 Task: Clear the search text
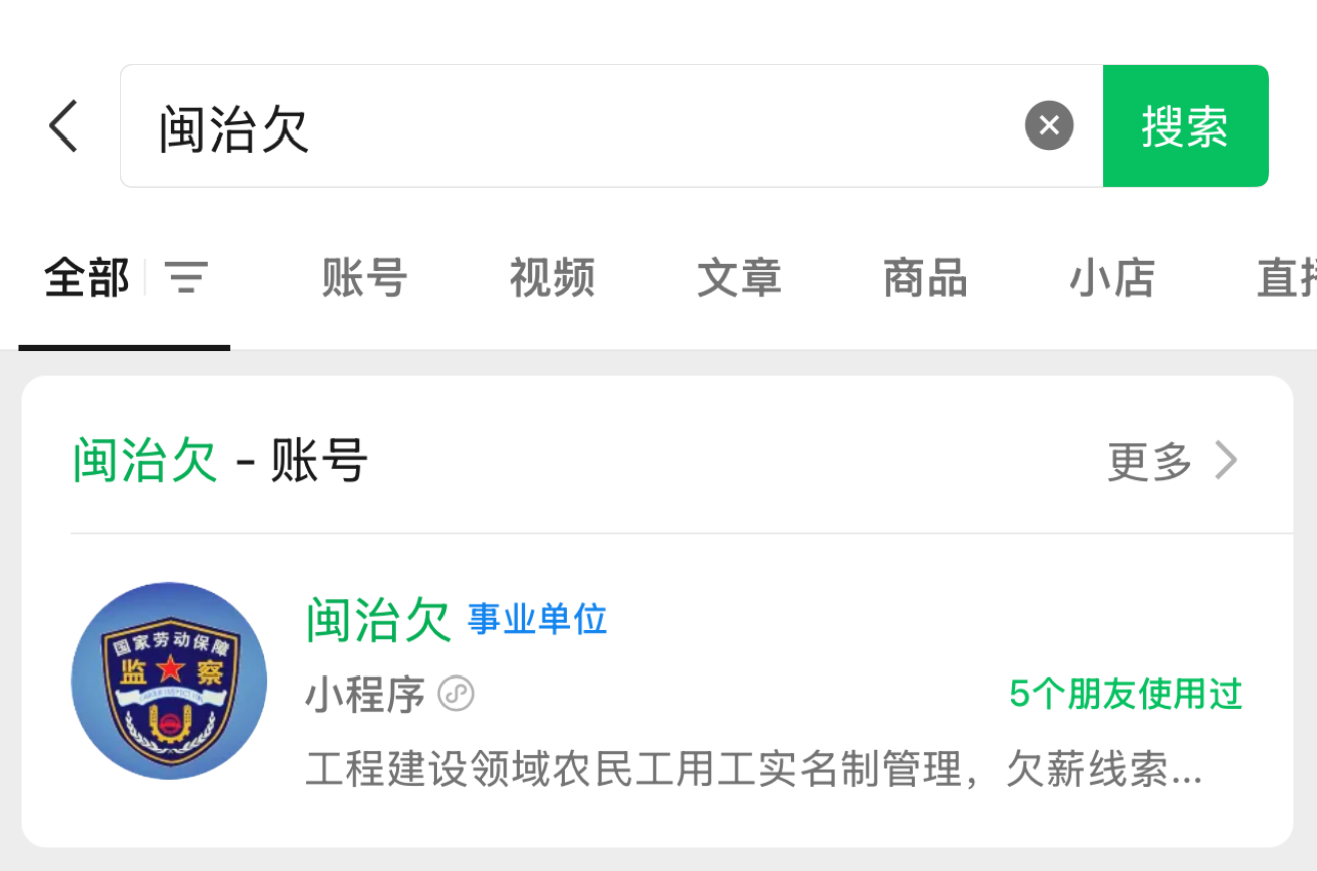[x=1048, y=126]
